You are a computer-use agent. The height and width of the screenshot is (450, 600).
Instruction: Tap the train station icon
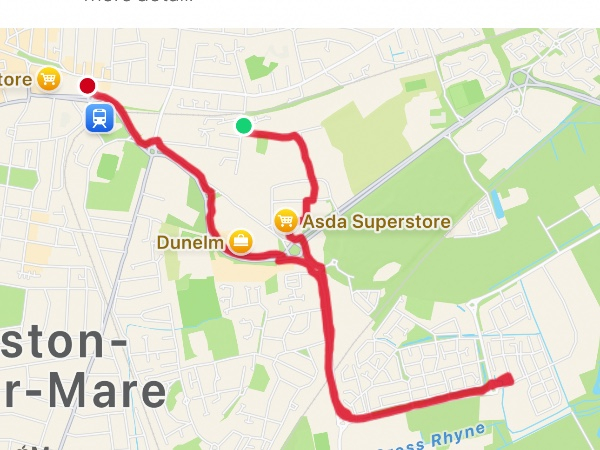(x=100, y=119)
